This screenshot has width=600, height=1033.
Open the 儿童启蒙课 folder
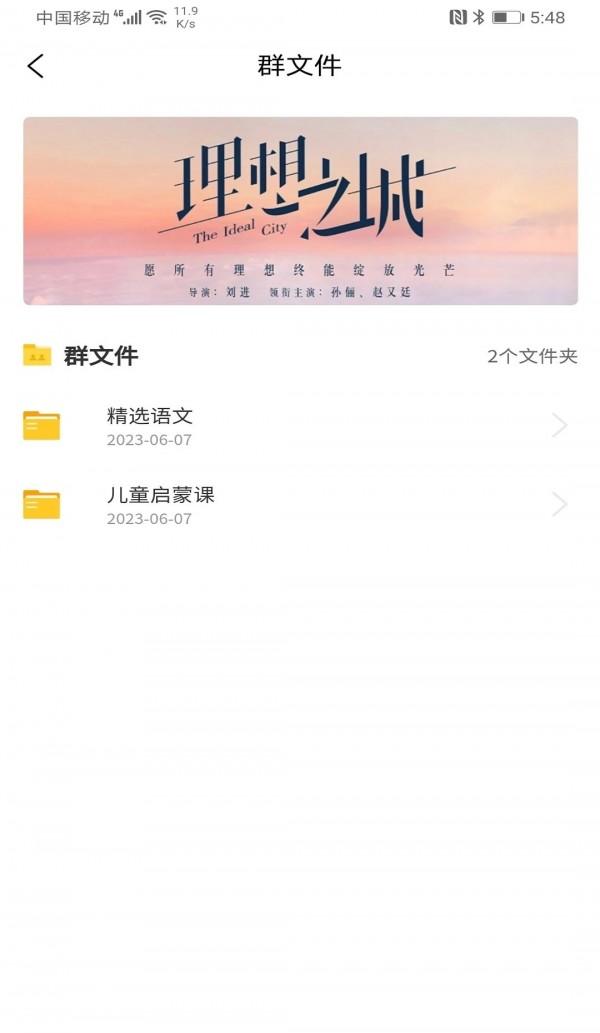pos(299,505)
